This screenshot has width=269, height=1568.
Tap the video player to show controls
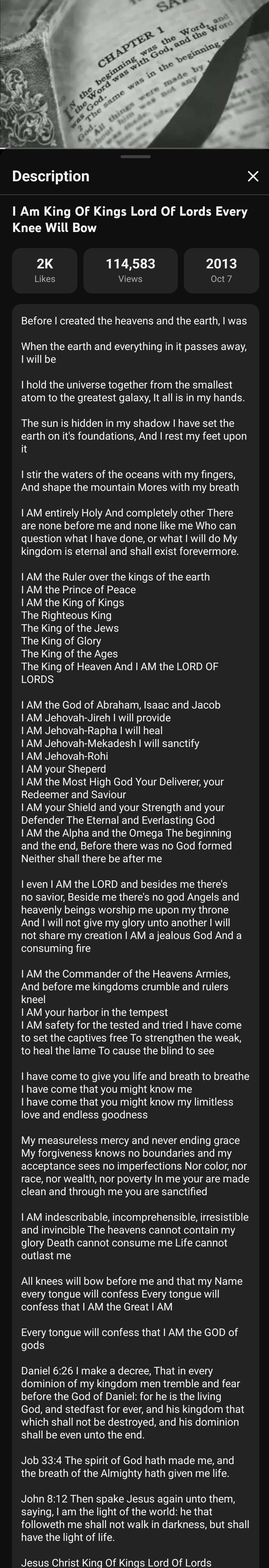point(135,73)
